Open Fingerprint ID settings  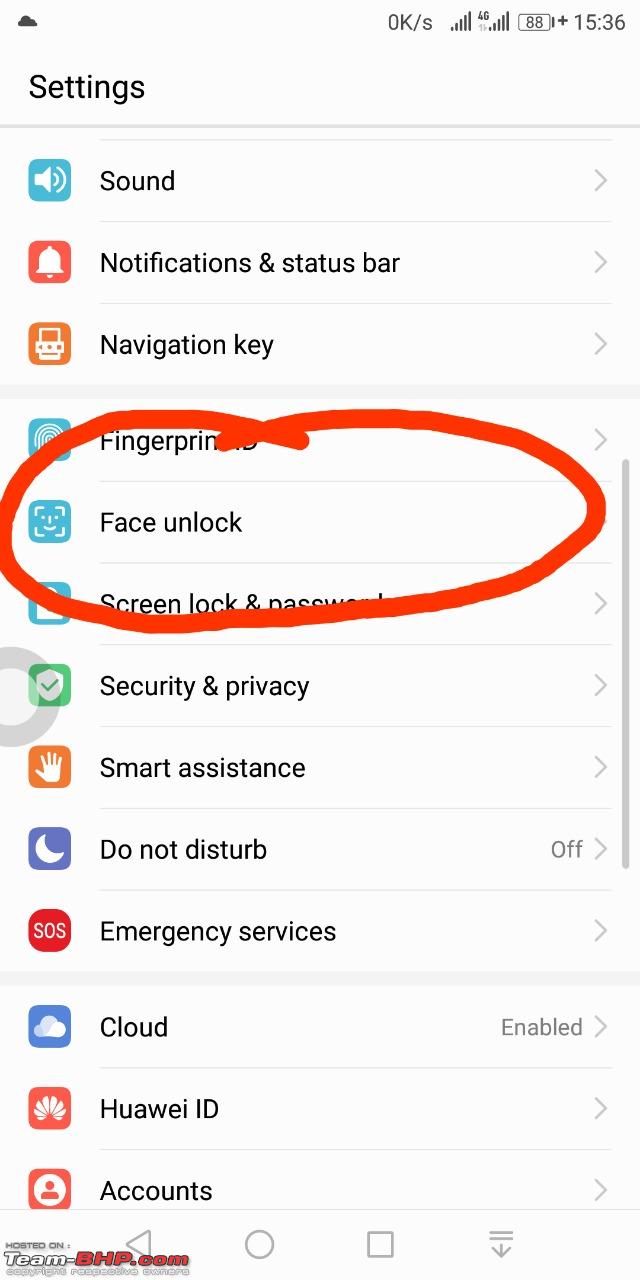(320, 440)
